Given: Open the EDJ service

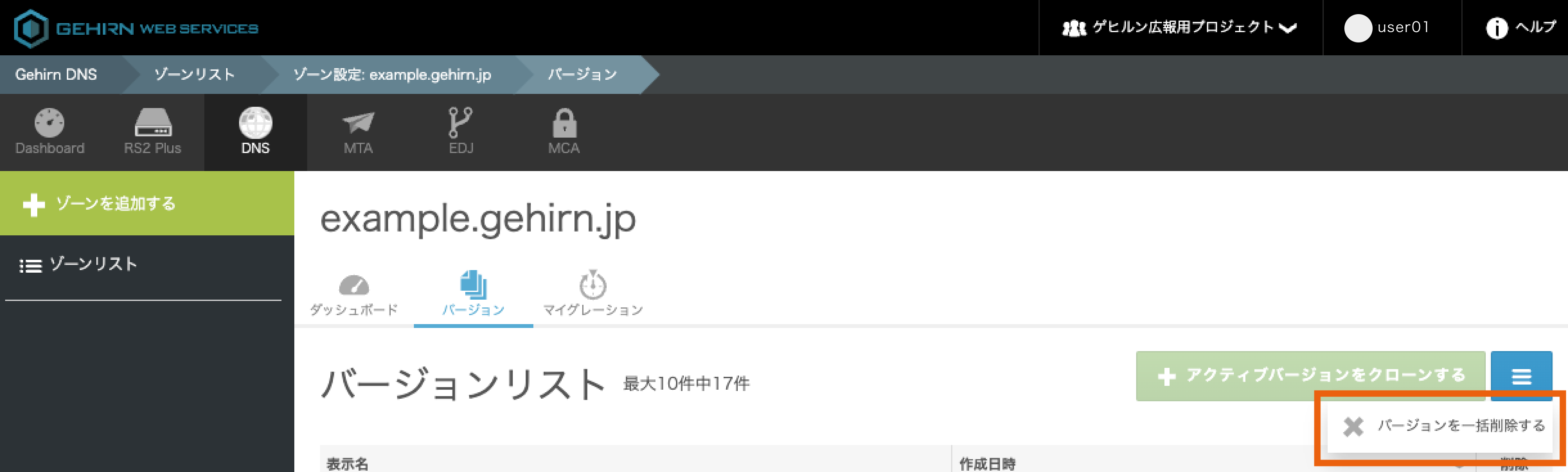Looking at the screenshot, I should 461,132.
